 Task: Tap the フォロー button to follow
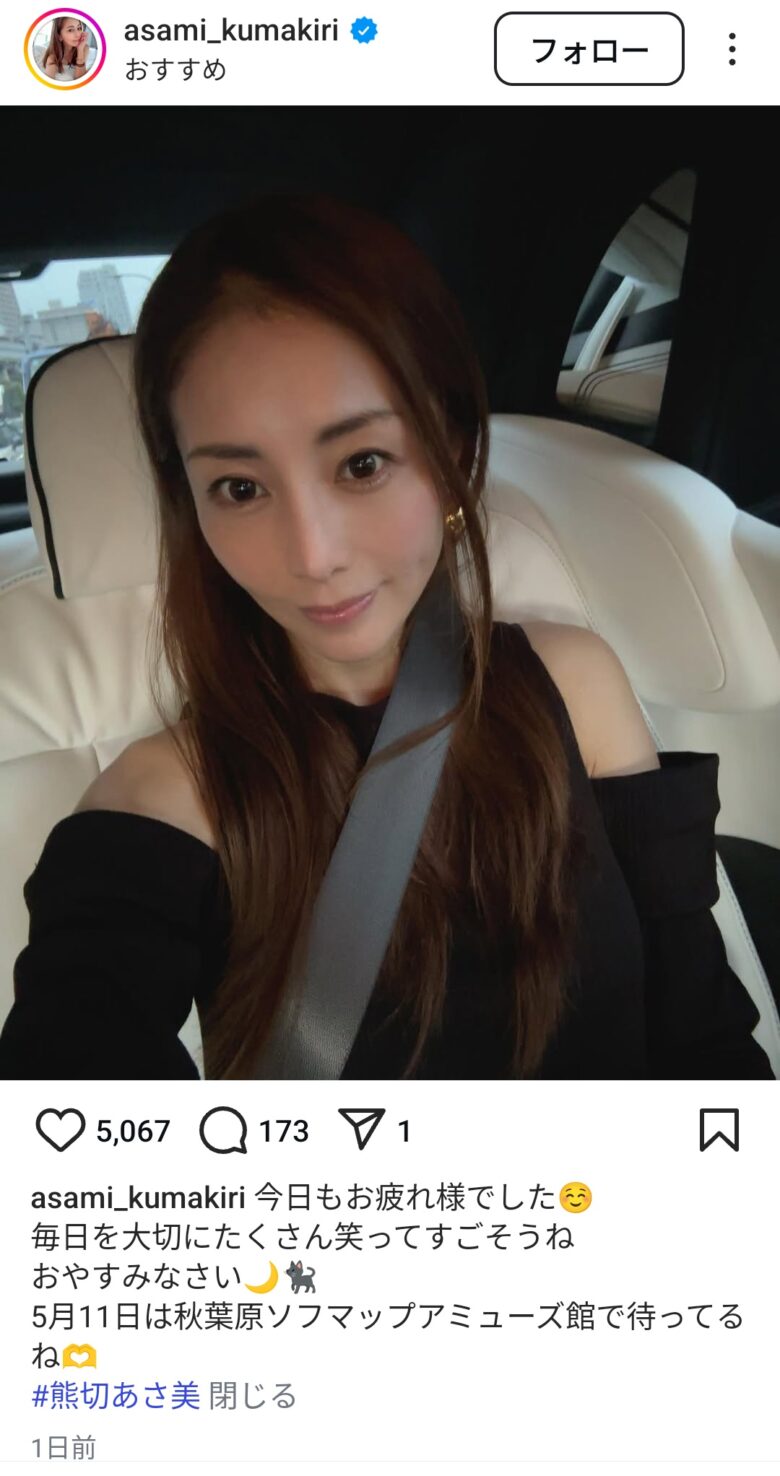click(588, 49)
